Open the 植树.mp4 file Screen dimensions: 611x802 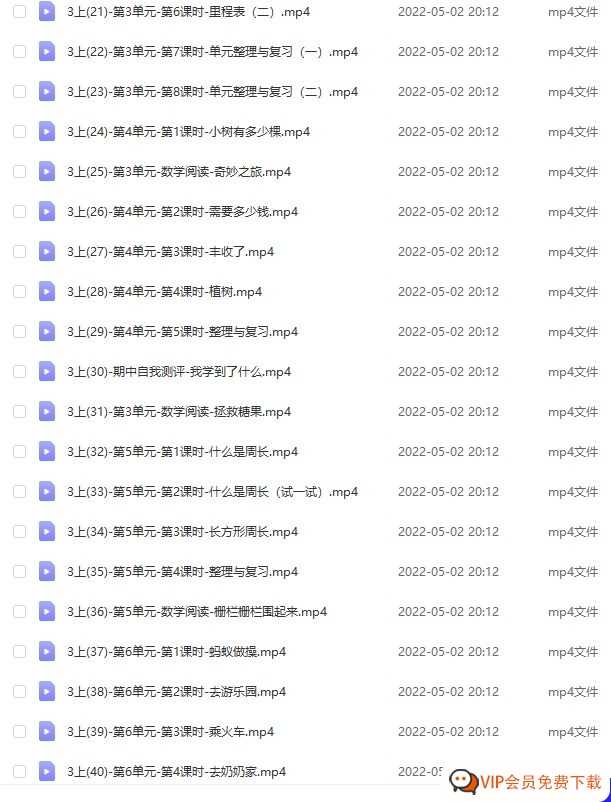coord(164,292)
